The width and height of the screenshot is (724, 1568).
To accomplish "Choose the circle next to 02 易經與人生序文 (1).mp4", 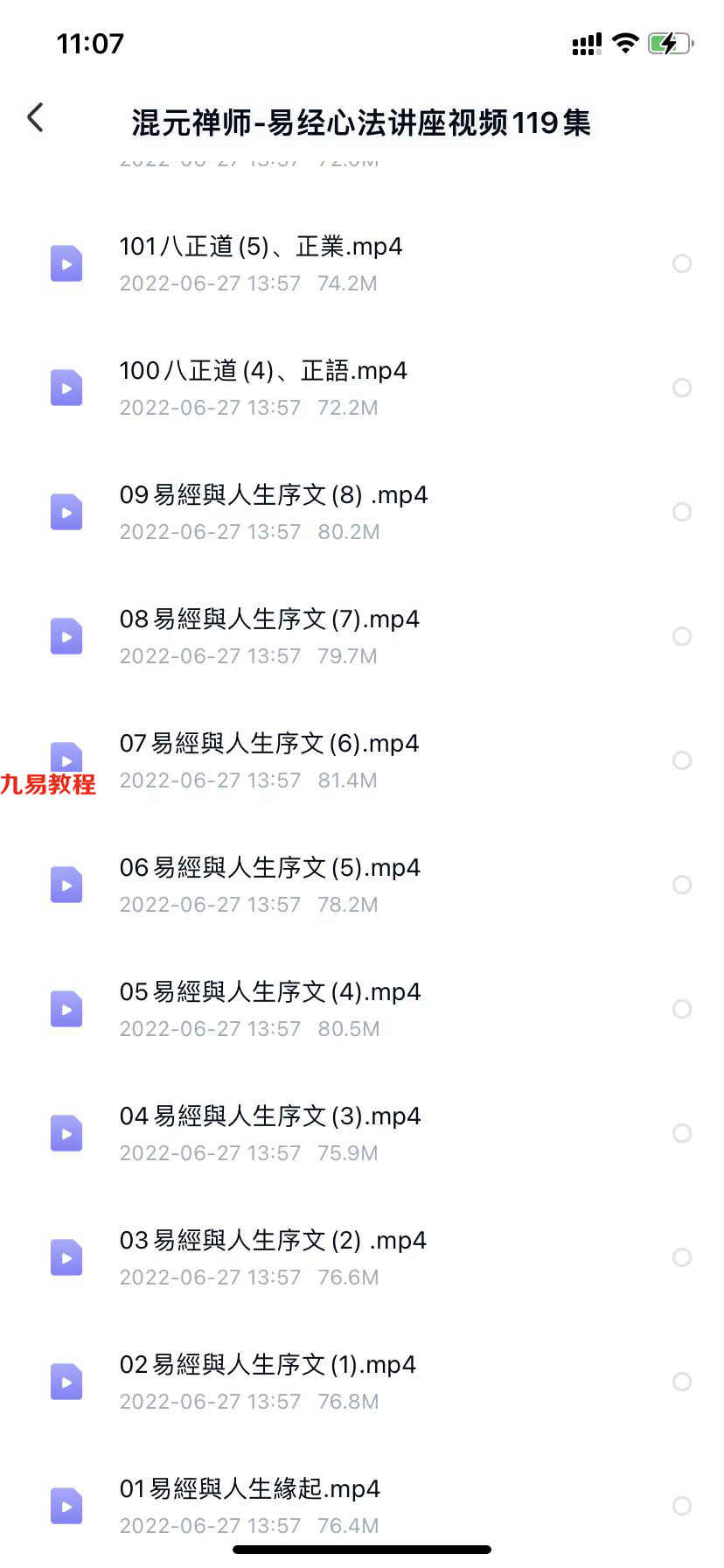I will [x=682, y=1382].
